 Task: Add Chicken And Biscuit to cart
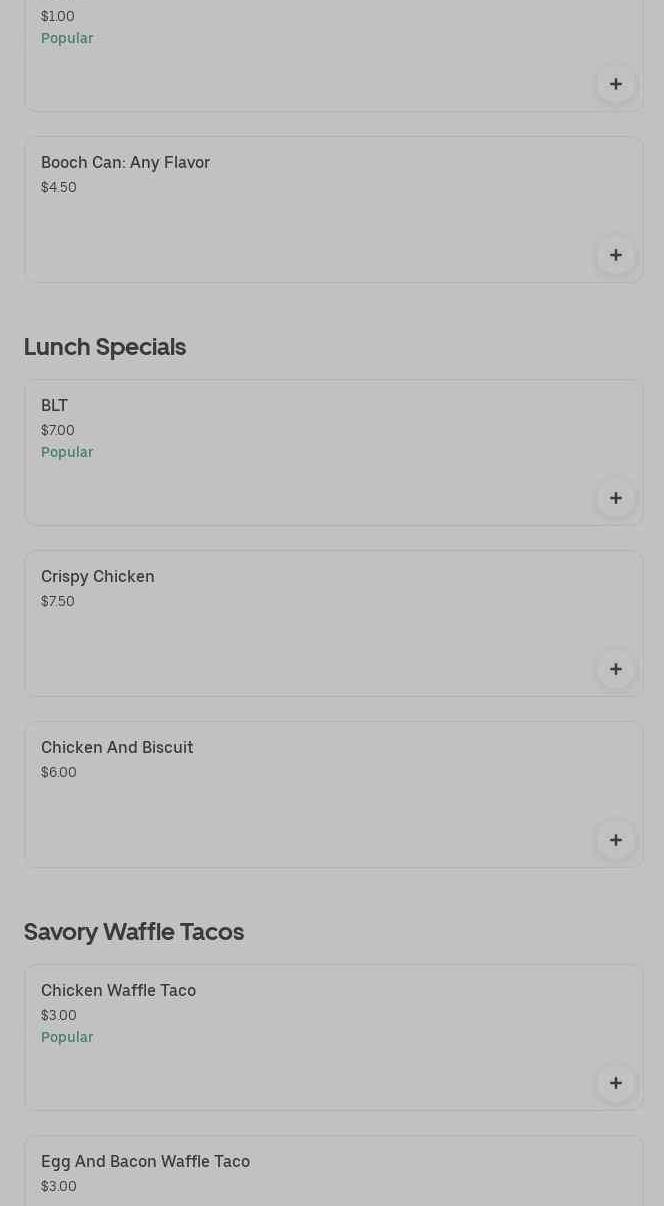616,840
